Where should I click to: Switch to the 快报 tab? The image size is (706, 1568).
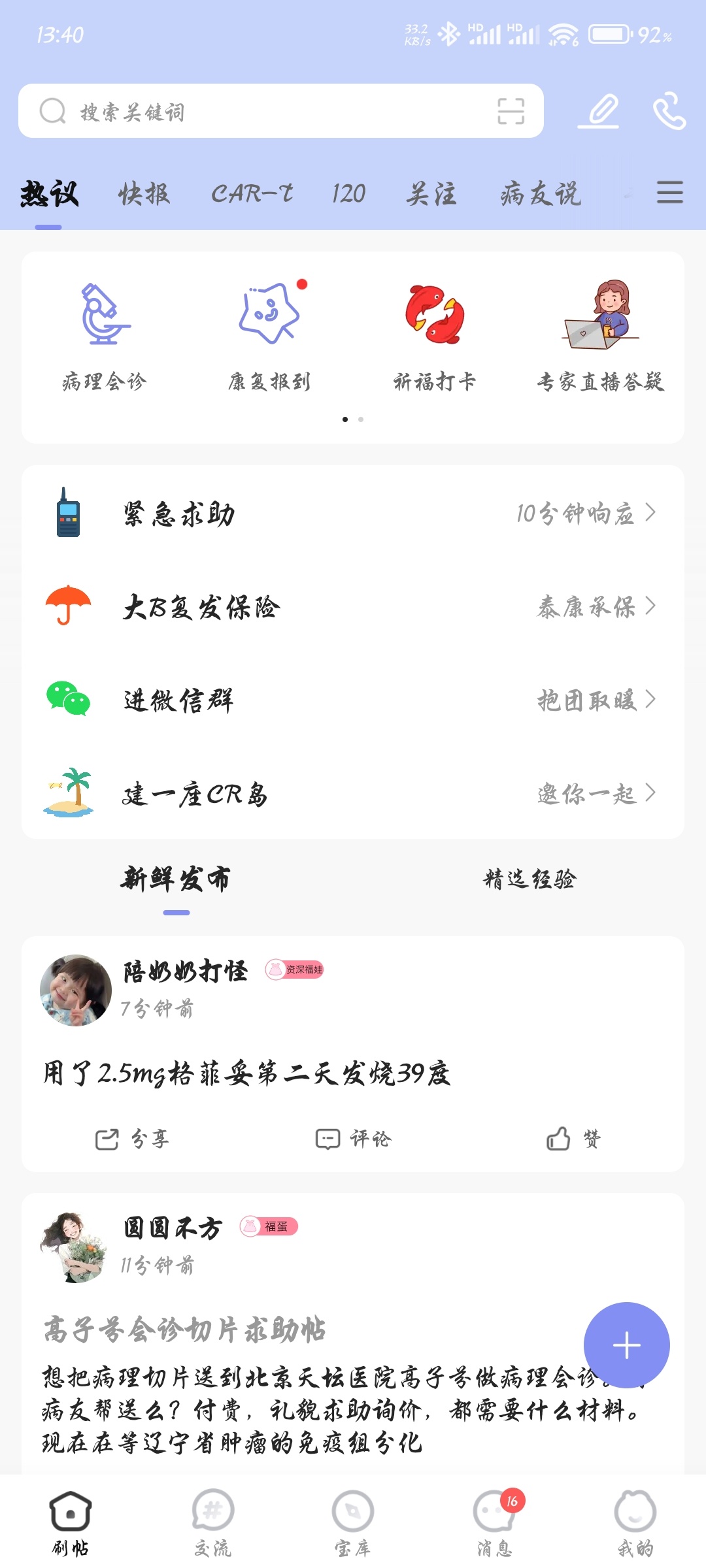(x=144, y=194)
